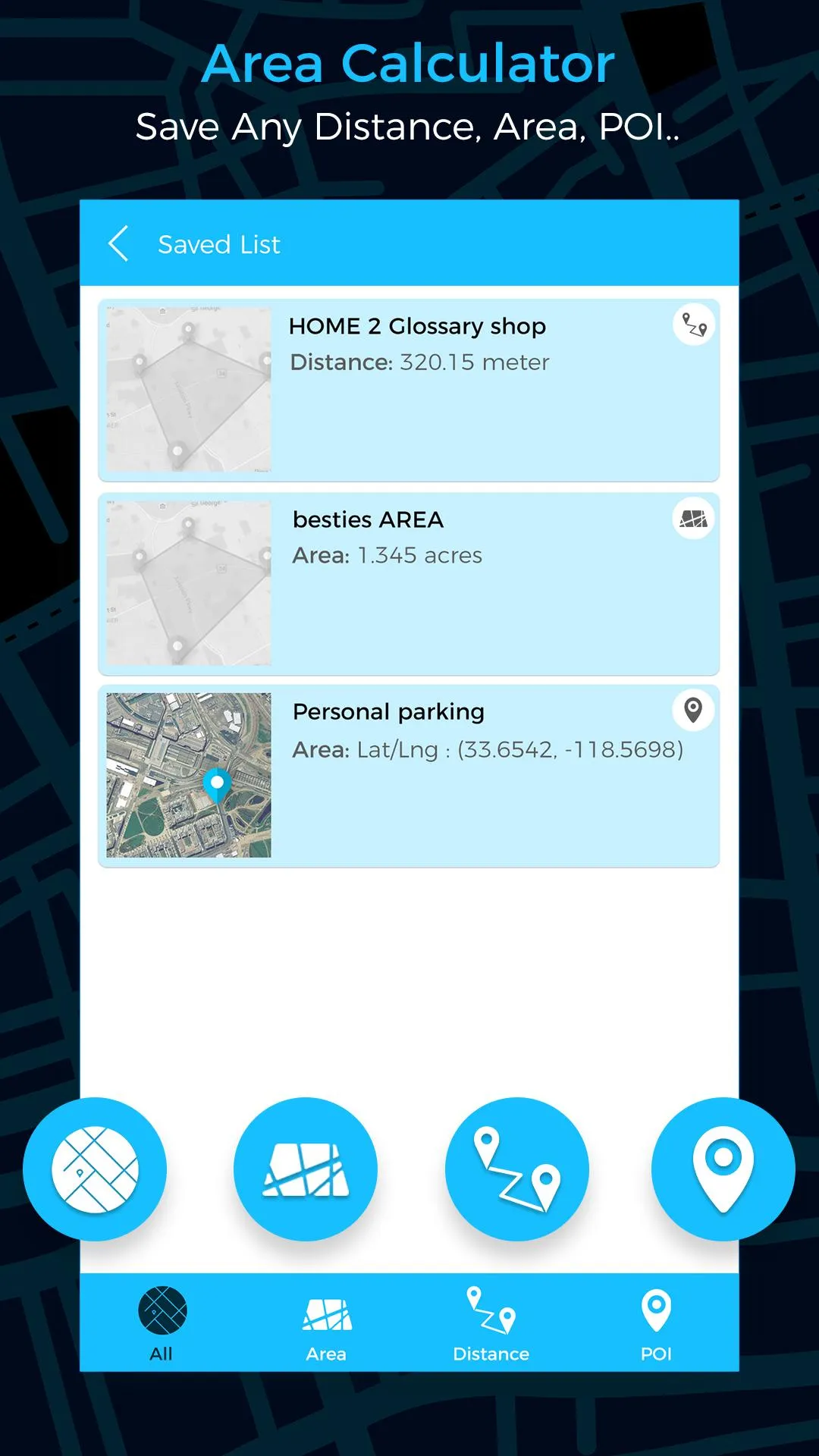
Task: Open the besties AREA saved entry
Action: [x=409, y=582]
